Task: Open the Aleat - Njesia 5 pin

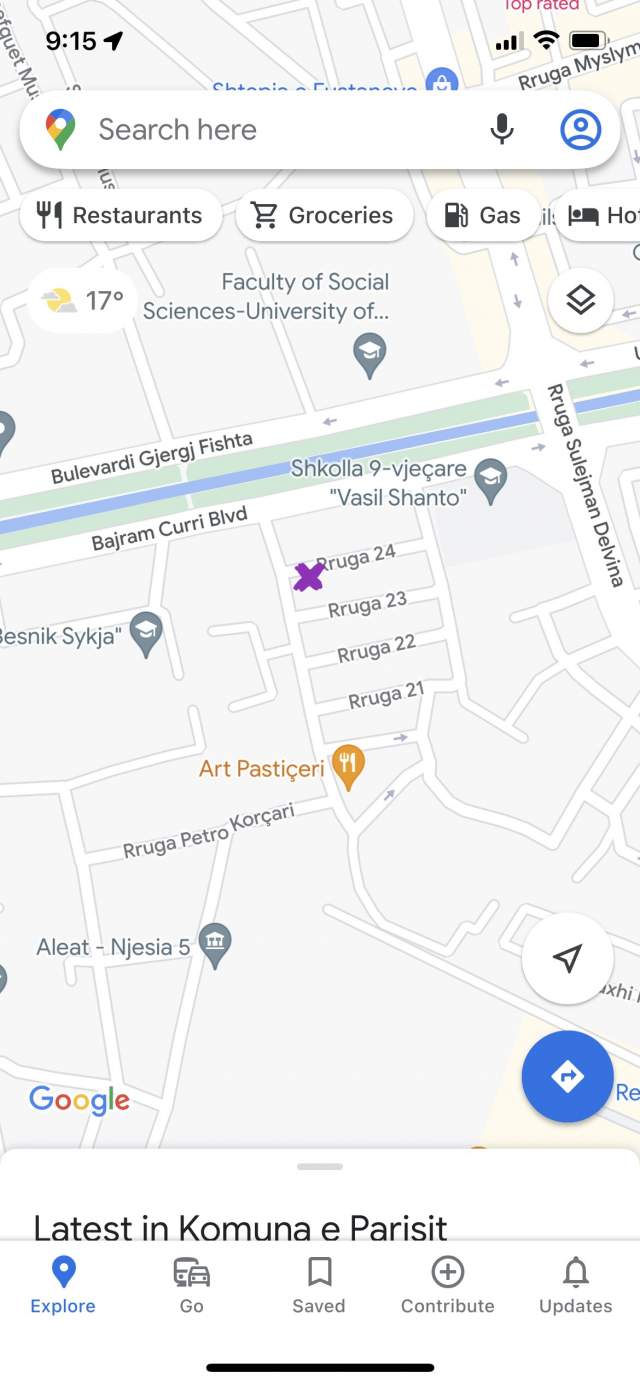Action: 215,946
